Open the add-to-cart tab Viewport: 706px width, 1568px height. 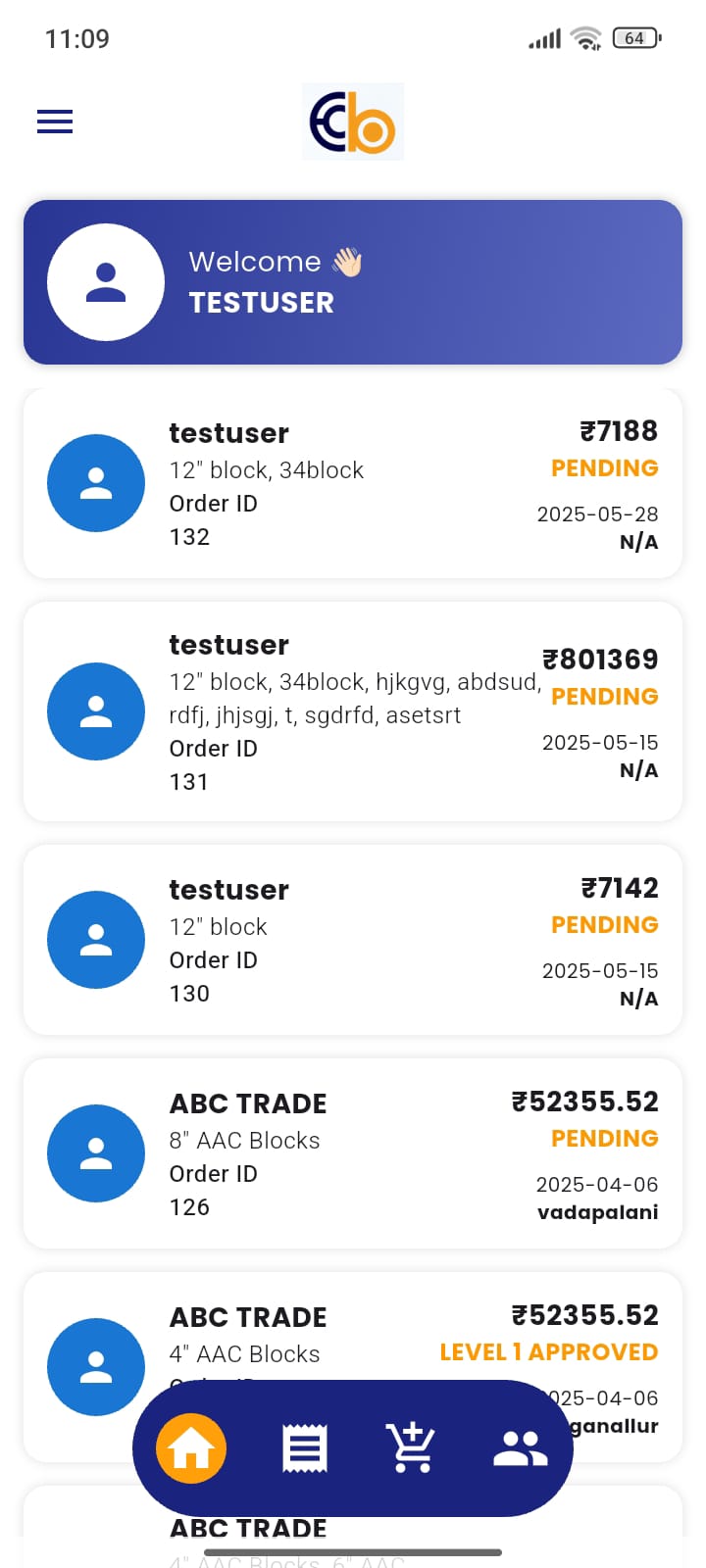[x=411, y=1447]
